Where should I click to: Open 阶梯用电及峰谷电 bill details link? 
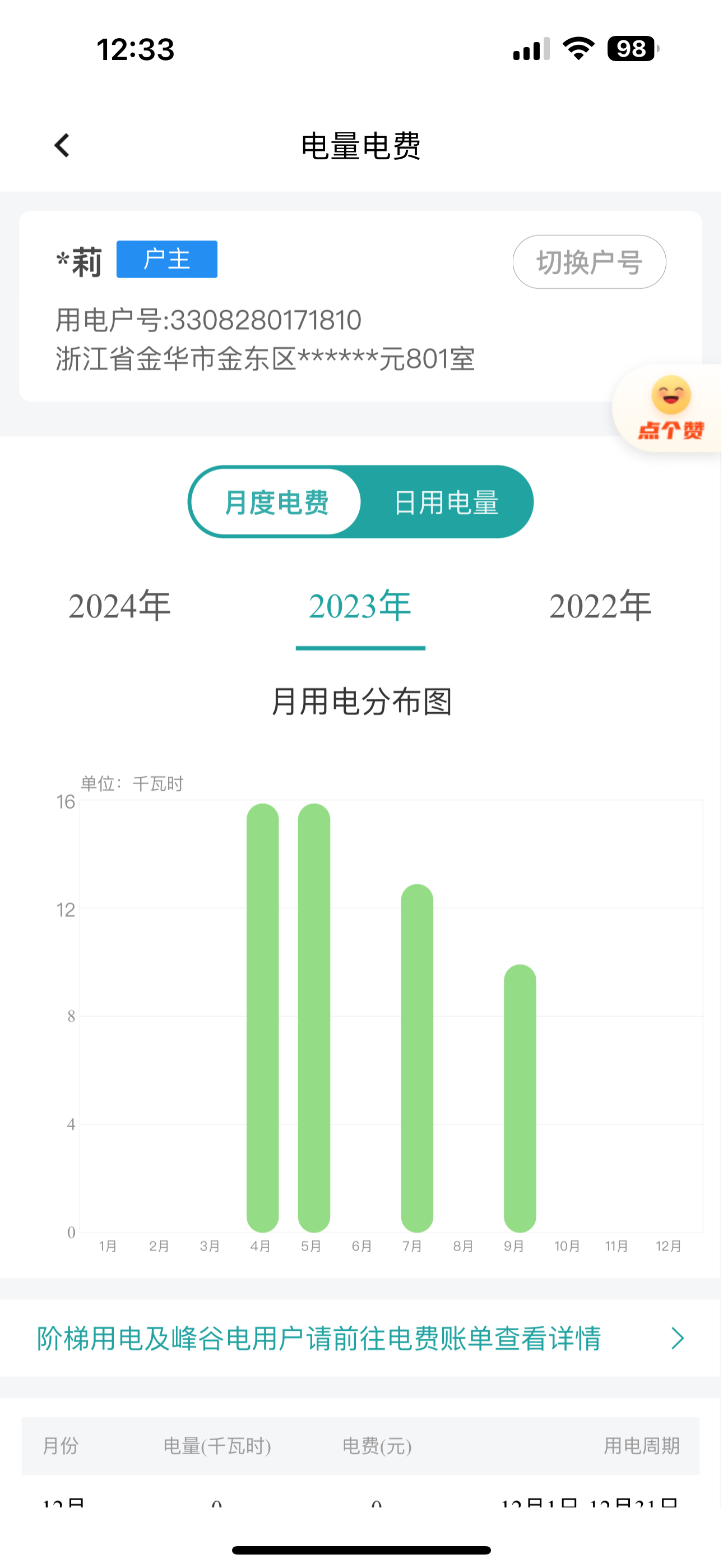(360, 1338)
